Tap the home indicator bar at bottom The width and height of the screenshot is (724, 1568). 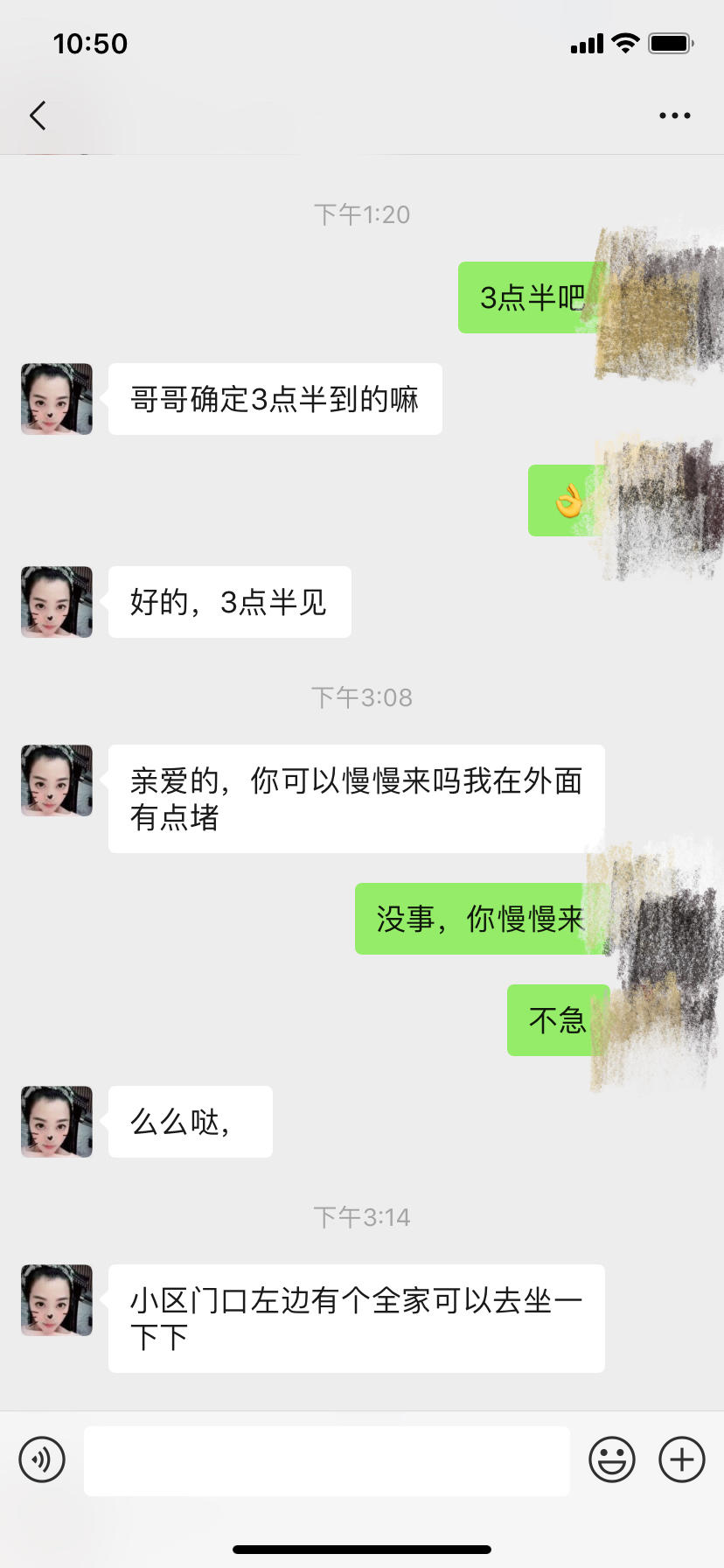(362, 1550)
